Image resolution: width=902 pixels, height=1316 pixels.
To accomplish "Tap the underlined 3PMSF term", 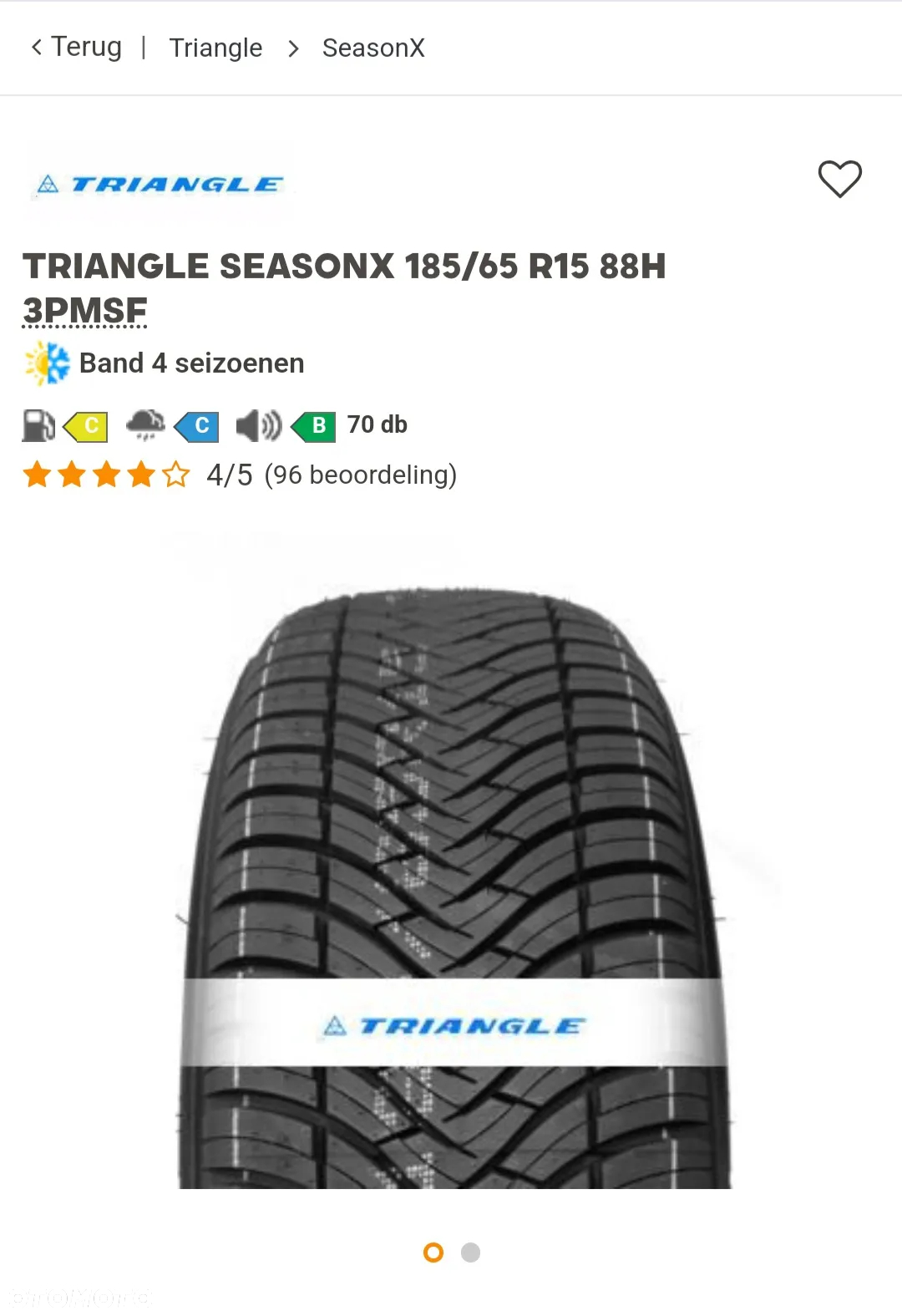I will pyautogui.click(x=85, y=311).
